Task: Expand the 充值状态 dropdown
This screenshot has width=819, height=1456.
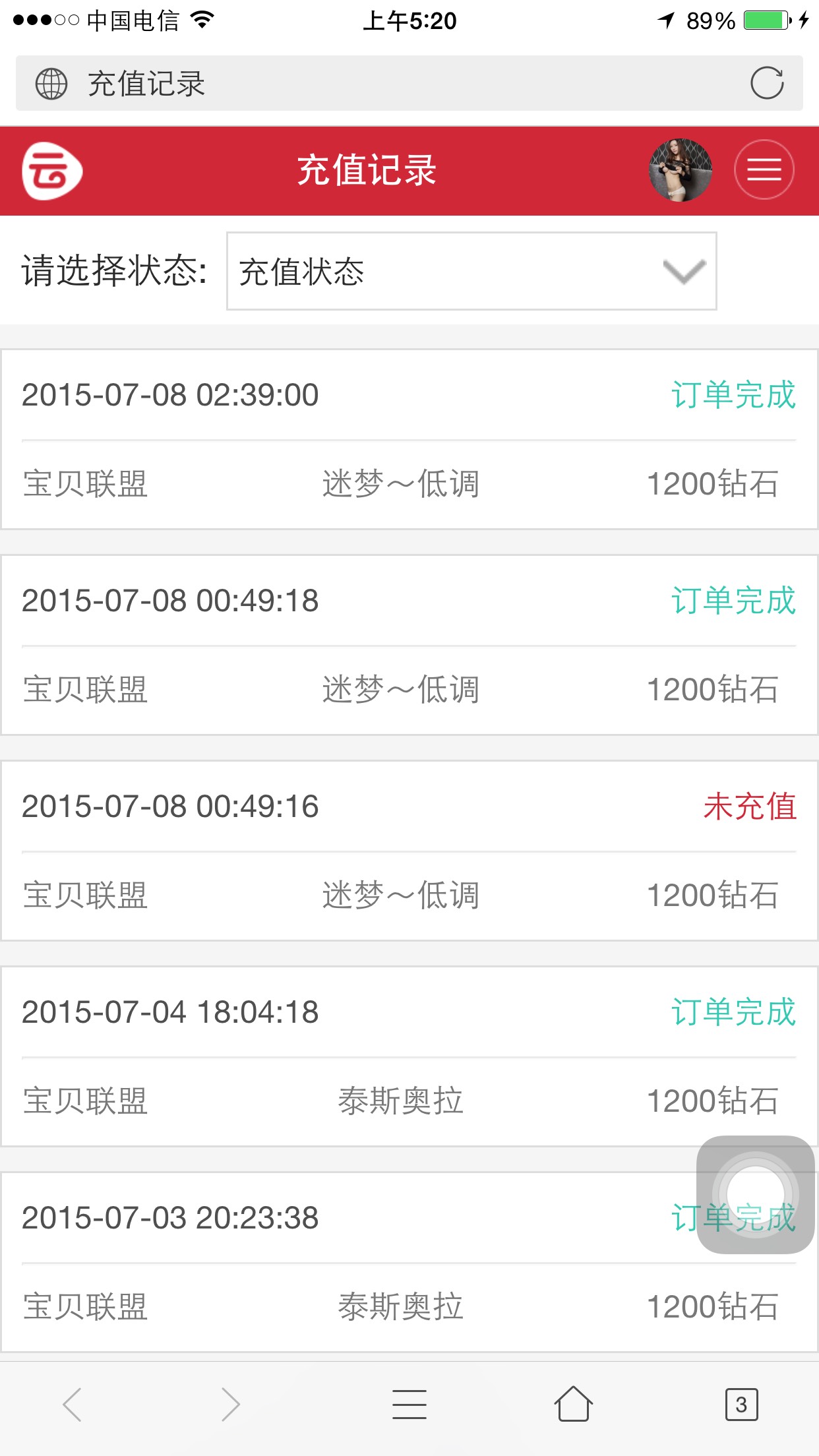Action: [471, 271]
